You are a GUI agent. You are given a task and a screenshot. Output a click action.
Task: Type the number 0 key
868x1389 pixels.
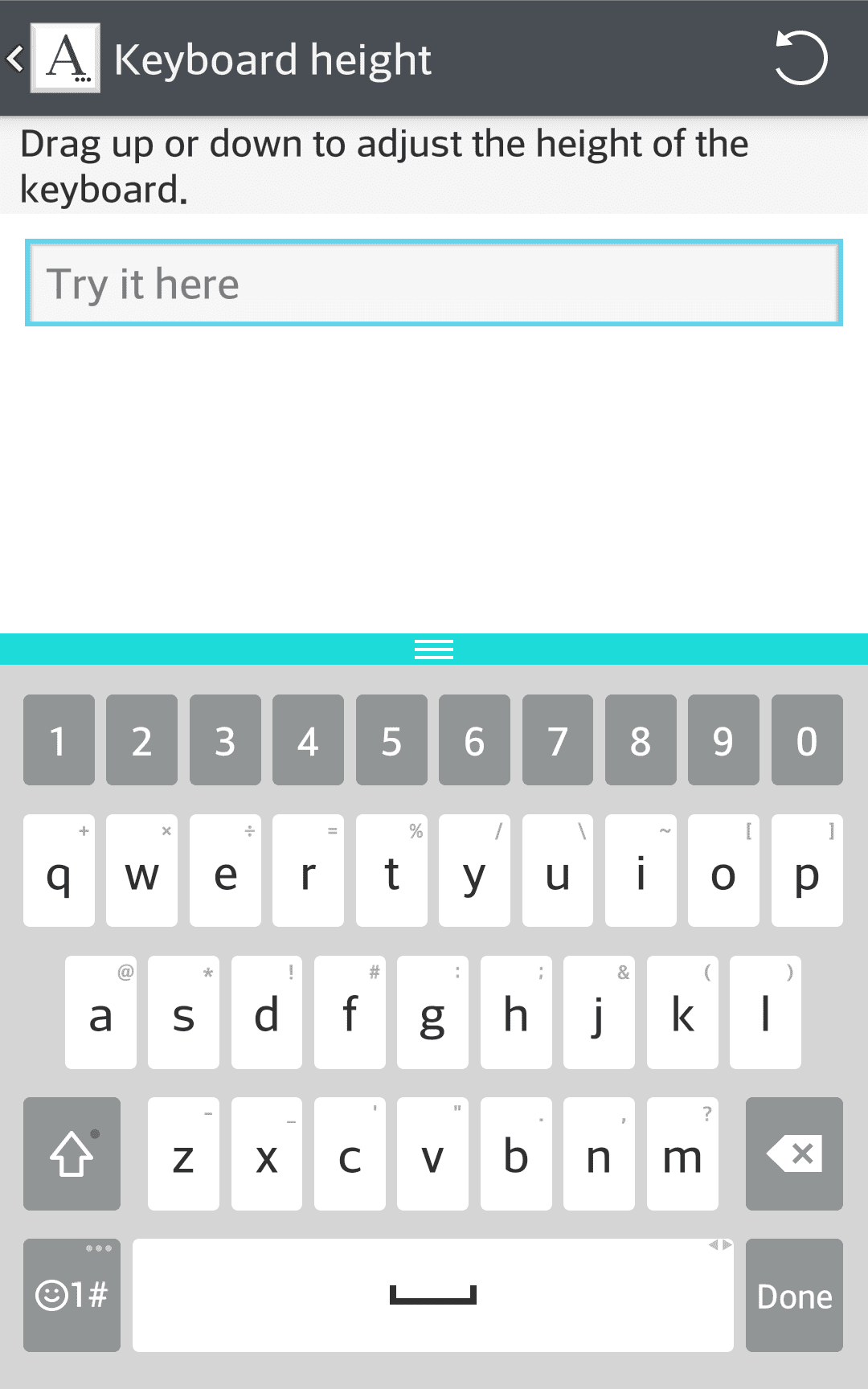(807, 740)
